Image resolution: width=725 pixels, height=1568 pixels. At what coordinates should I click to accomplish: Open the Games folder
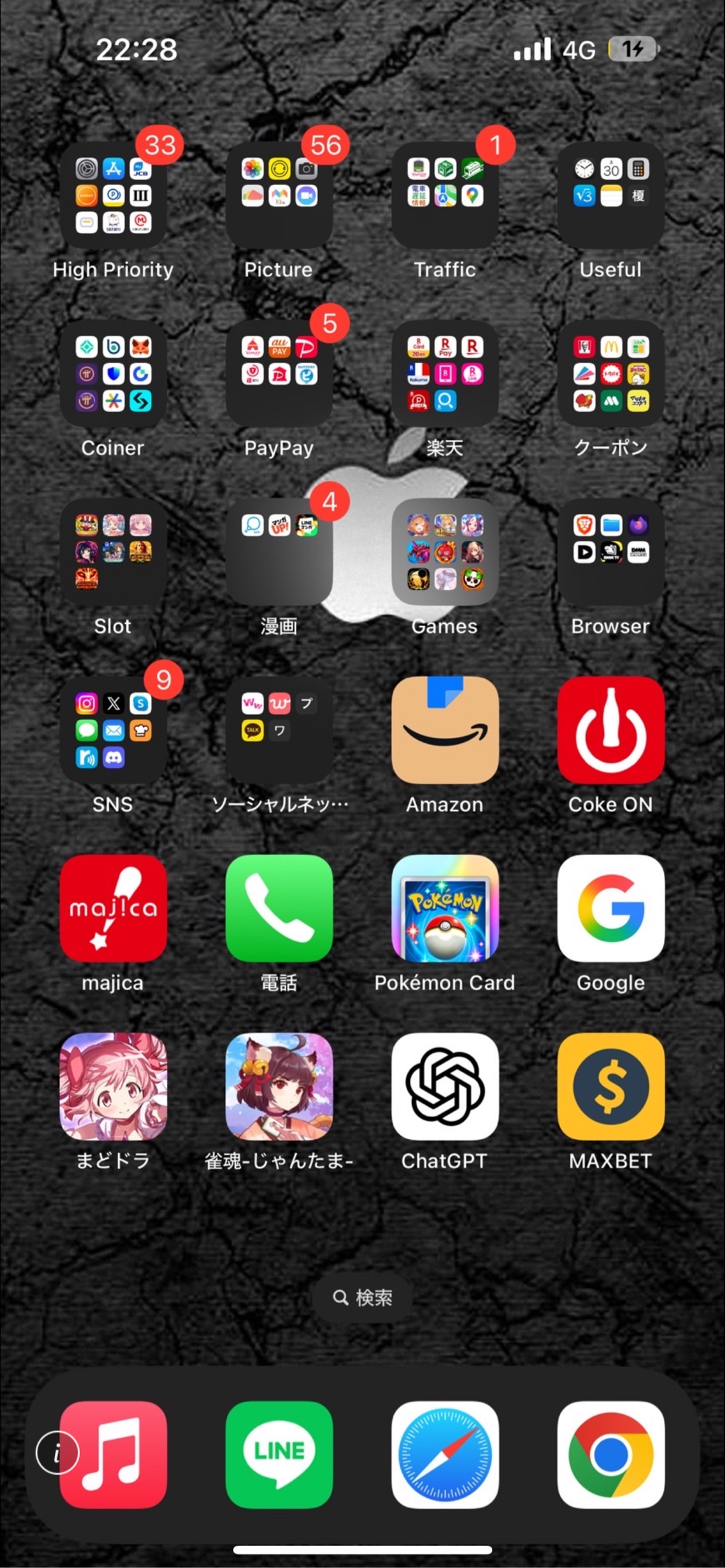point(444,552)
